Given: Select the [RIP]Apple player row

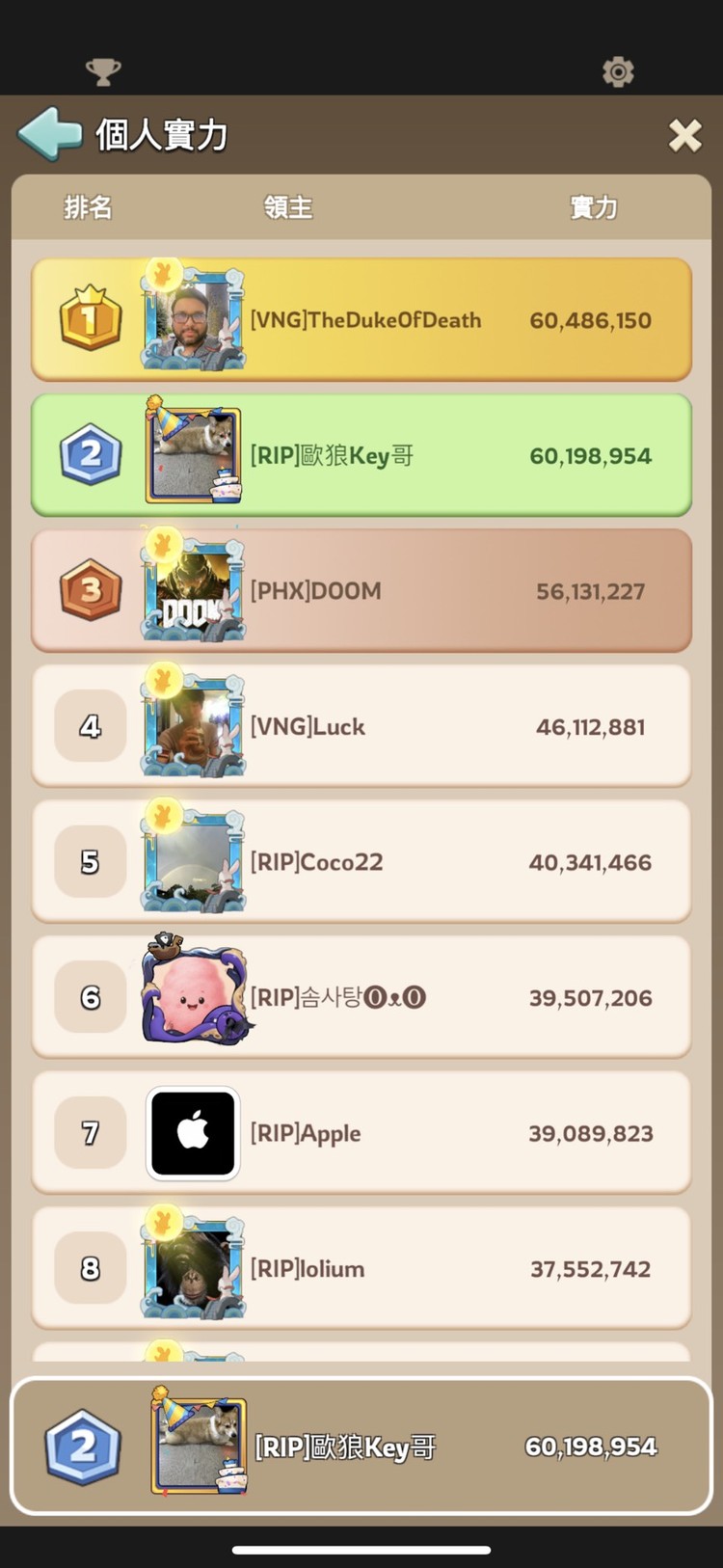Looking at the screenshot, I should pos(361,1133).
